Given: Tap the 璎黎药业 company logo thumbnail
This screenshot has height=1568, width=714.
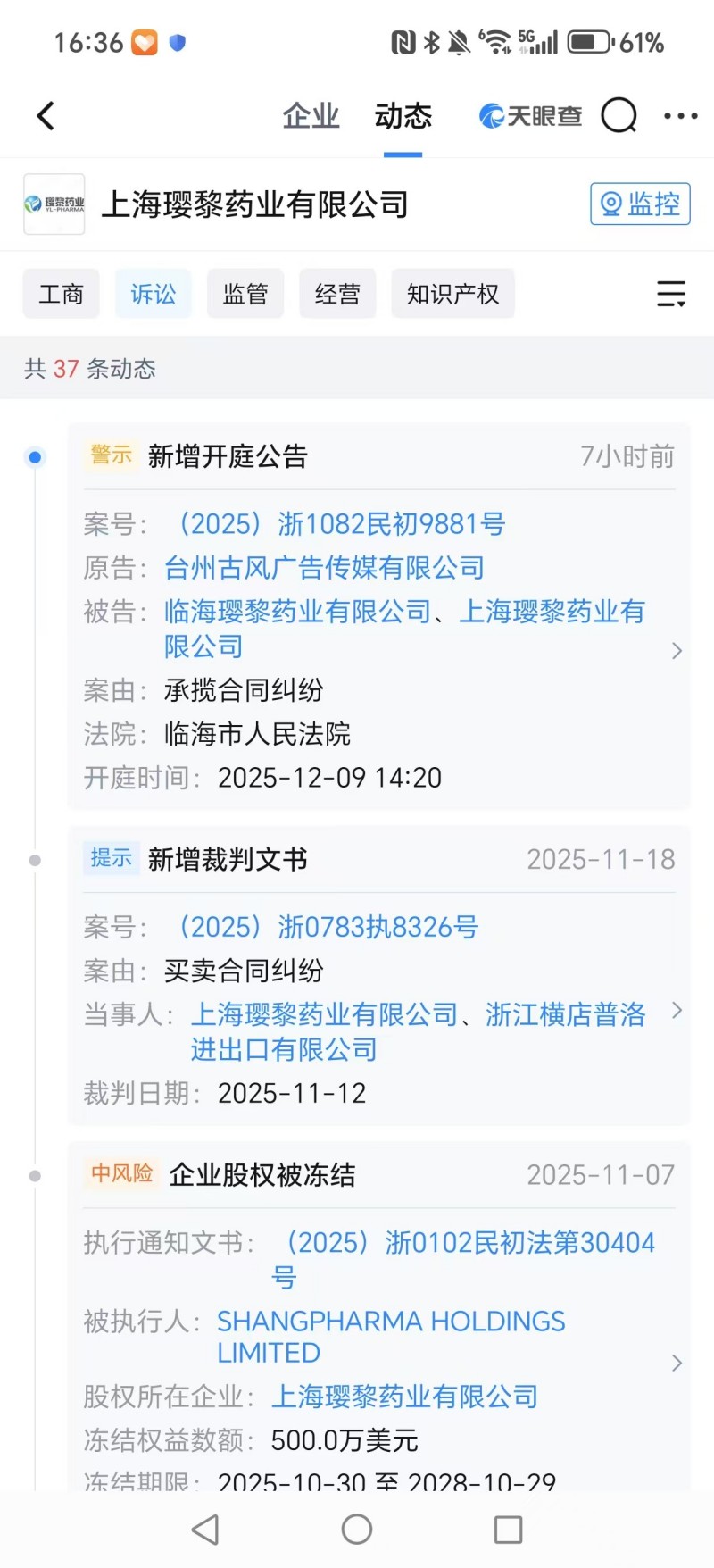Looking at the screenshot, I should [54, 204].
